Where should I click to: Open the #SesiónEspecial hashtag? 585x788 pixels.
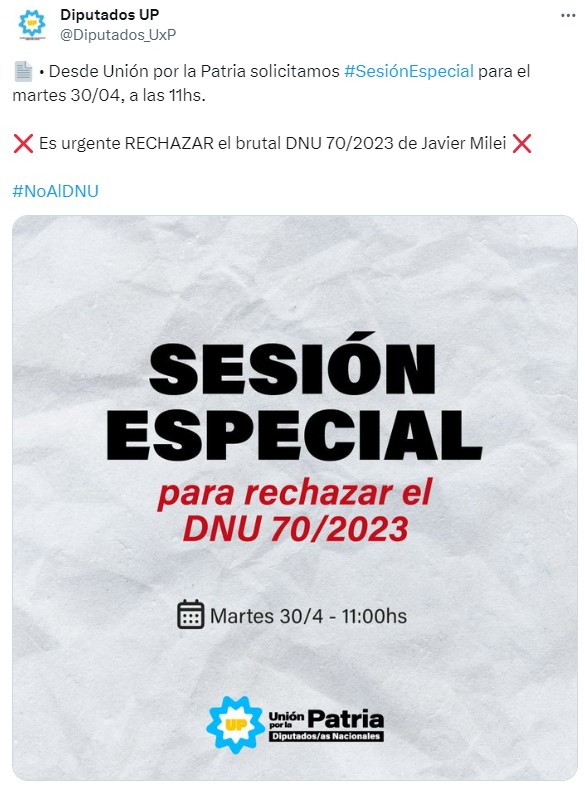[409, 71]
